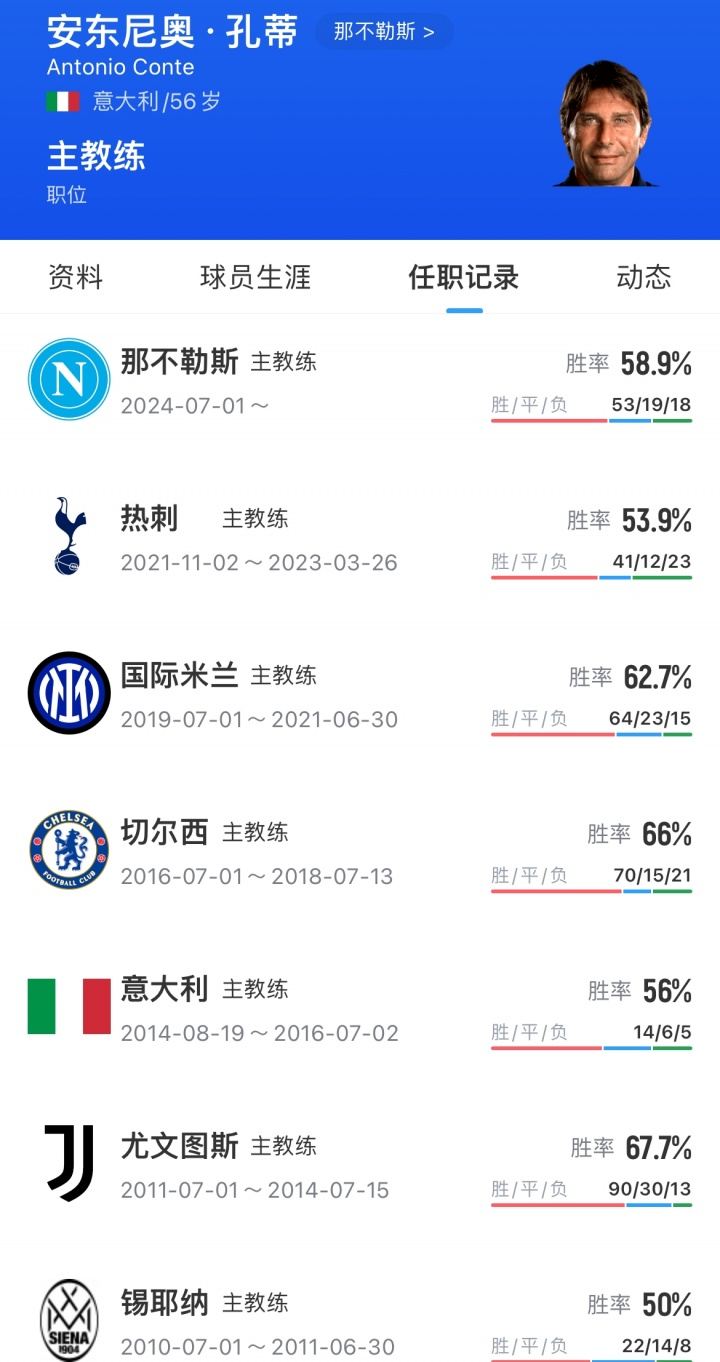Image resolution: width=720 pixels, height=1362 pixels.
Task: Open the 那不勒斯 coaching record row
Action: coord(360,382)
